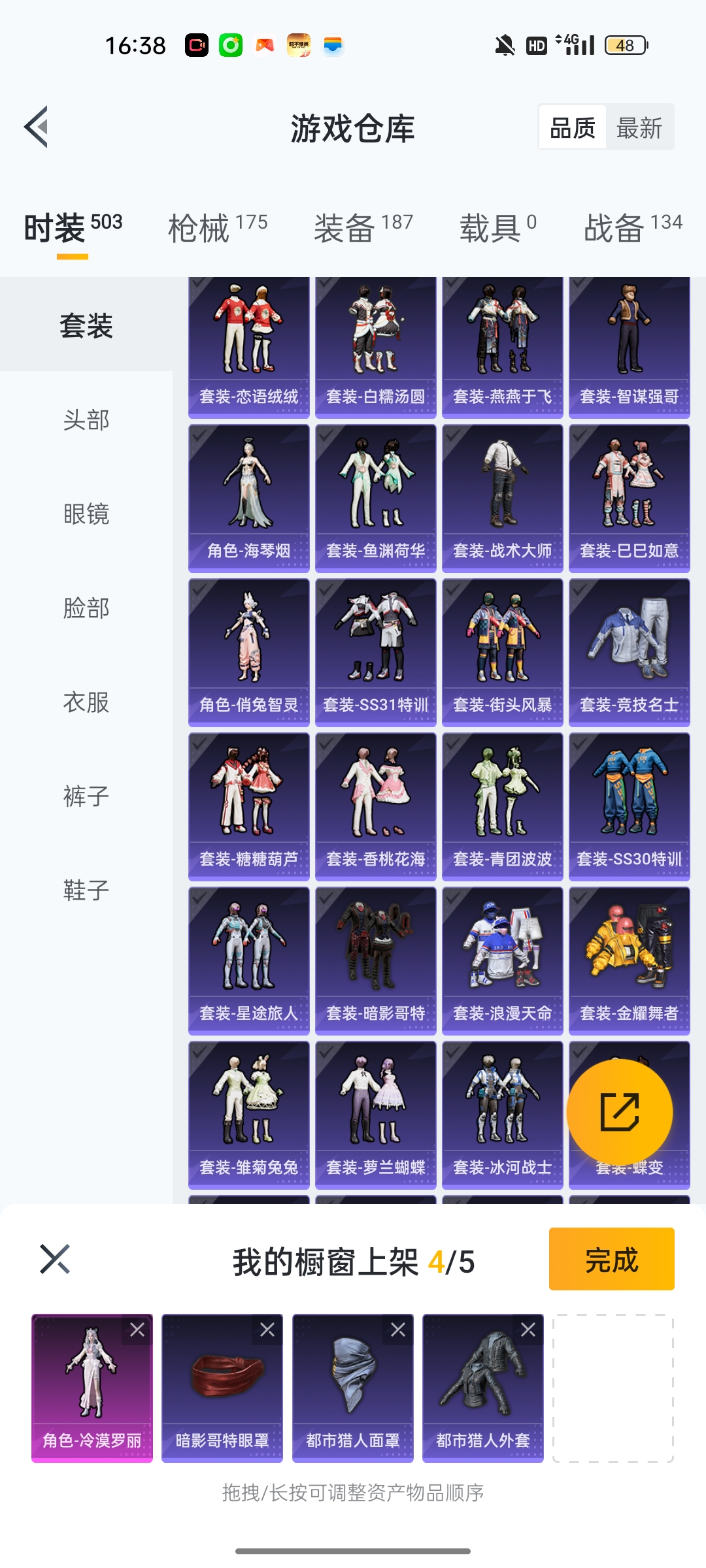Choose the 鞋子 category
Viewport: 706px width, 1568px height.
[86, 890]
